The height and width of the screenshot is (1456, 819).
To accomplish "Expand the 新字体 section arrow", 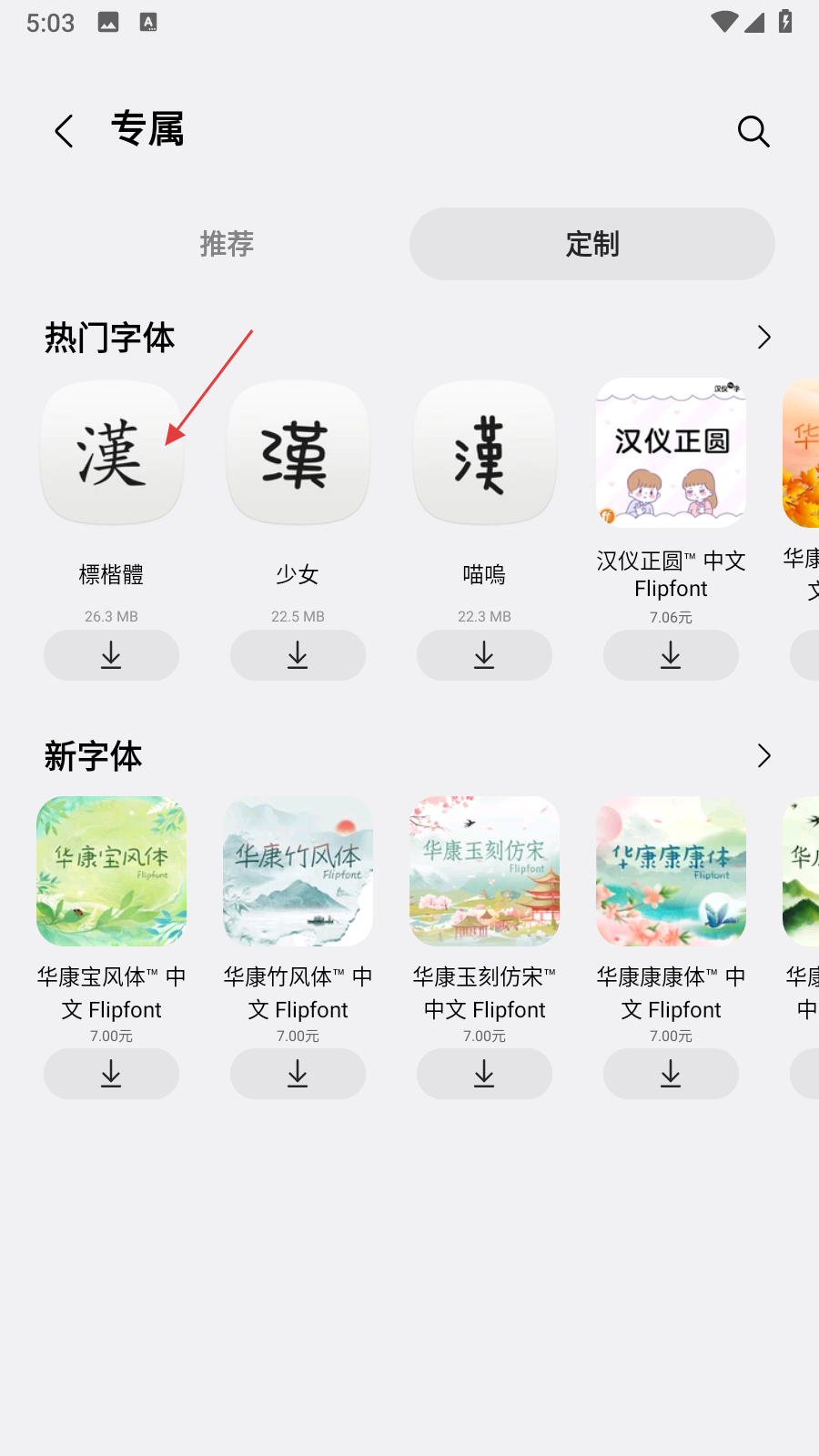I will [763, 756].
